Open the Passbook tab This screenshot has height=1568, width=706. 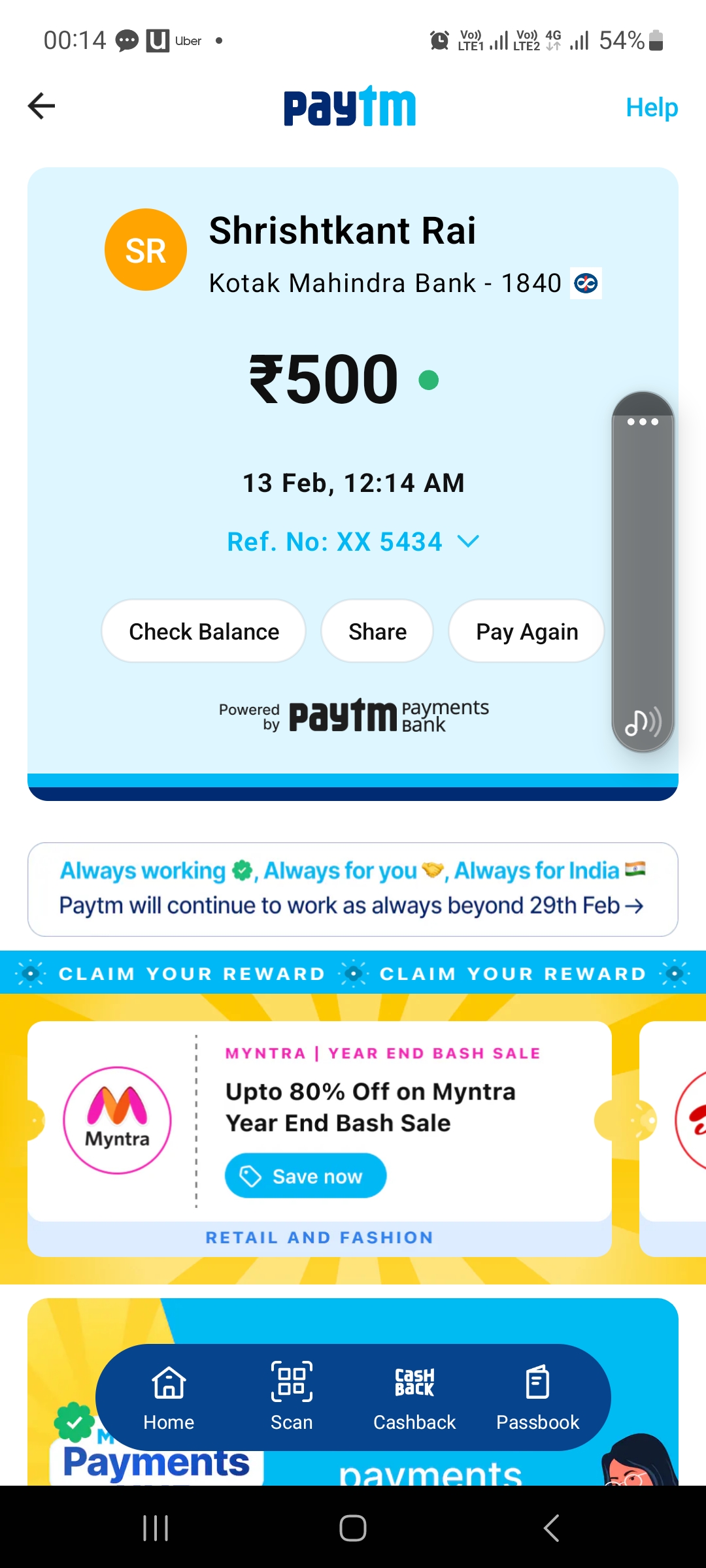(x=537, y=1397)
